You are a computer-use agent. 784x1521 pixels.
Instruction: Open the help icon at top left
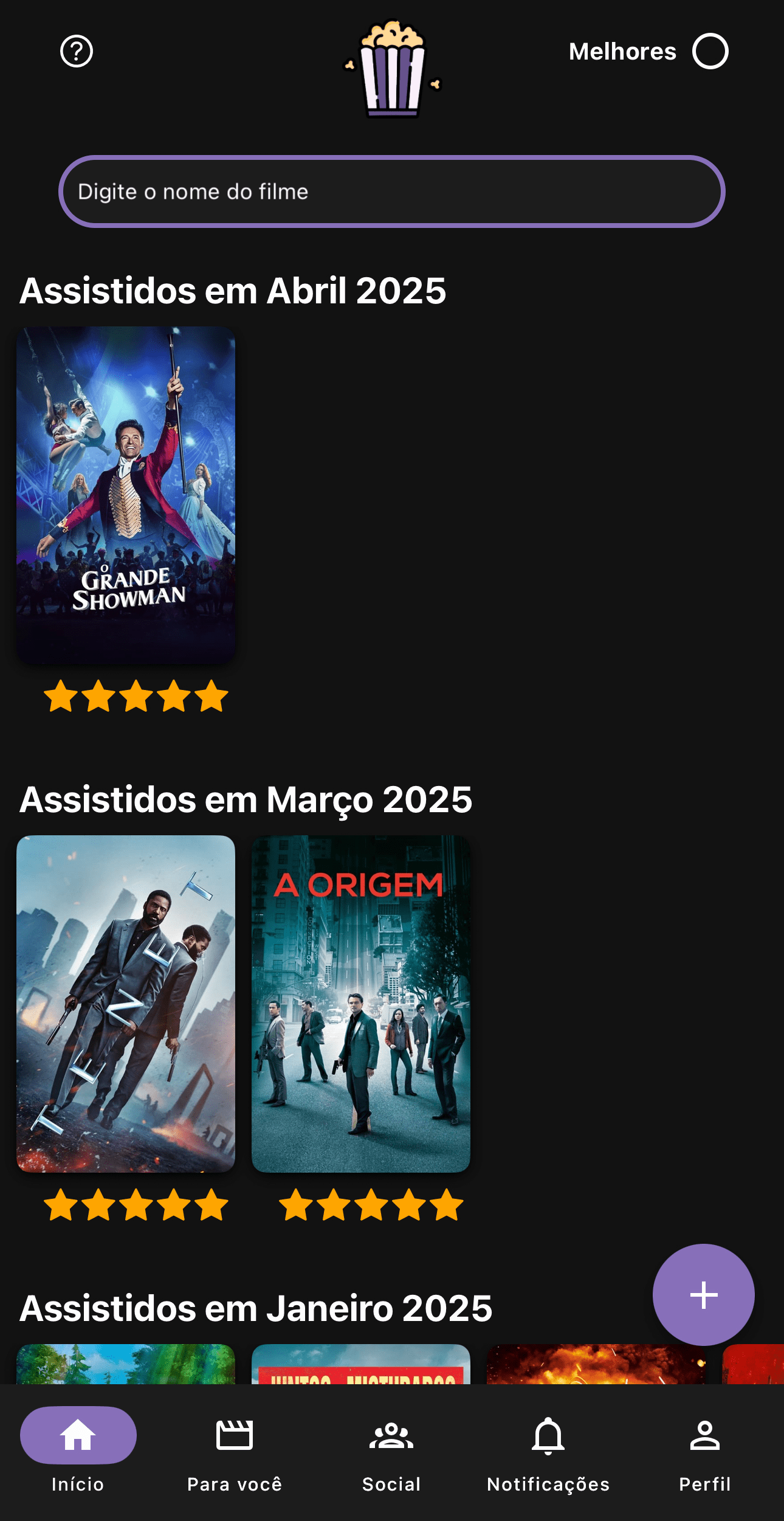coord(75,51)
